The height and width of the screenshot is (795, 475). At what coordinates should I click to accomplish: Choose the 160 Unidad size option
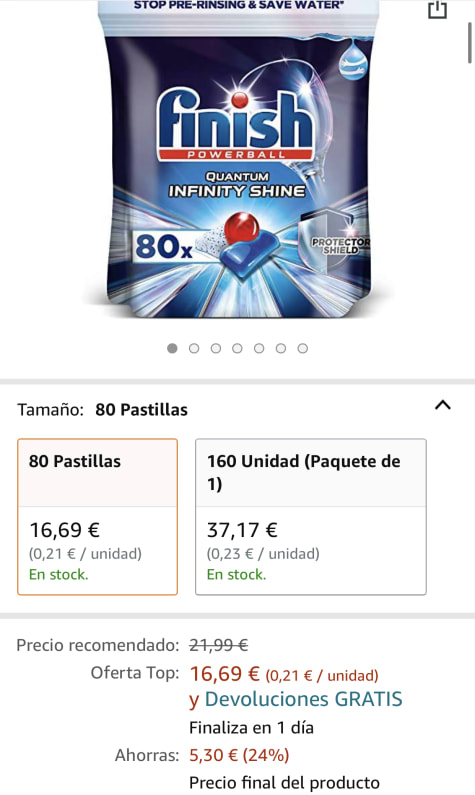(x=311, y=517)
